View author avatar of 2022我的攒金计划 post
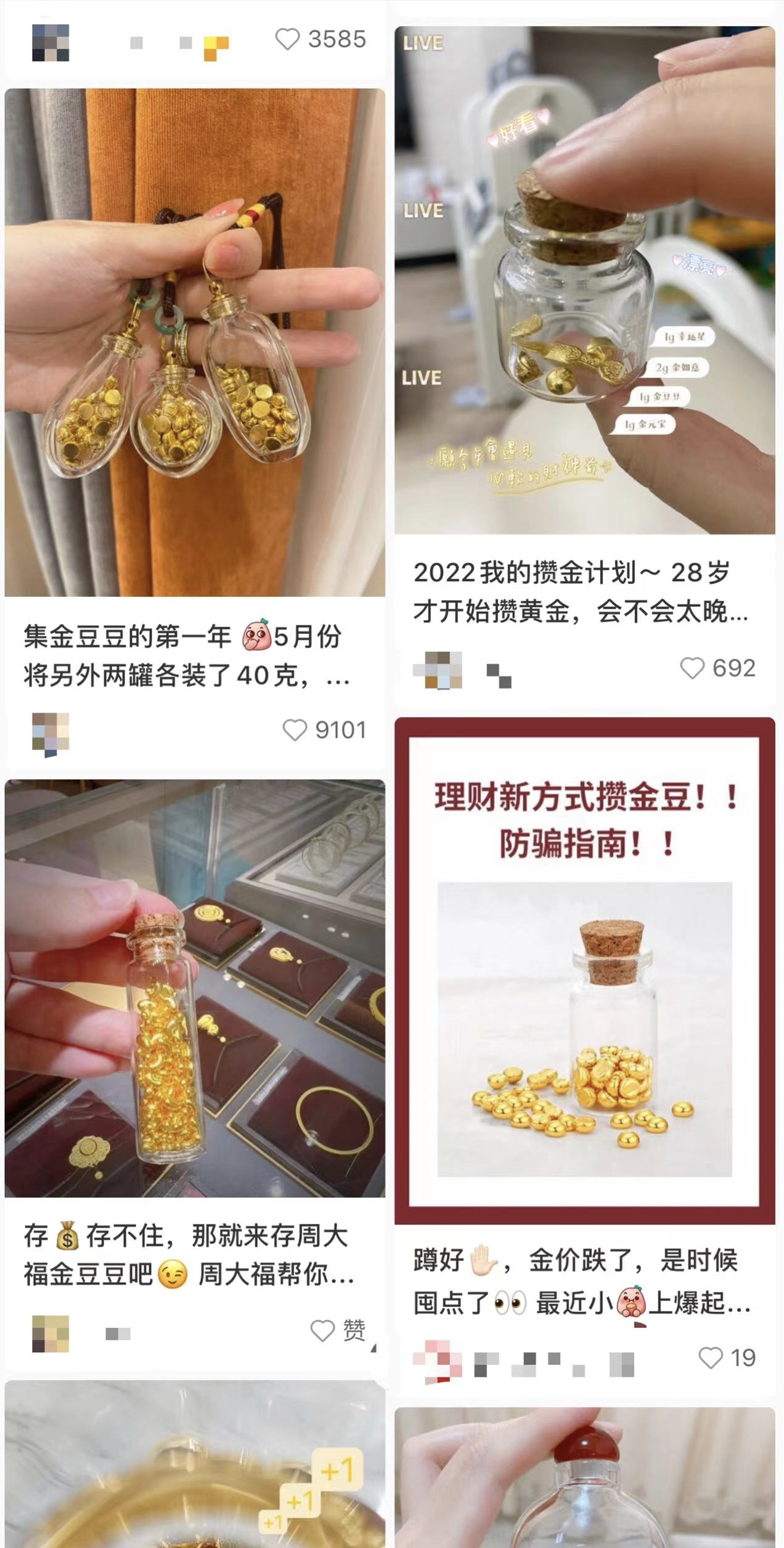 (438, 670)
